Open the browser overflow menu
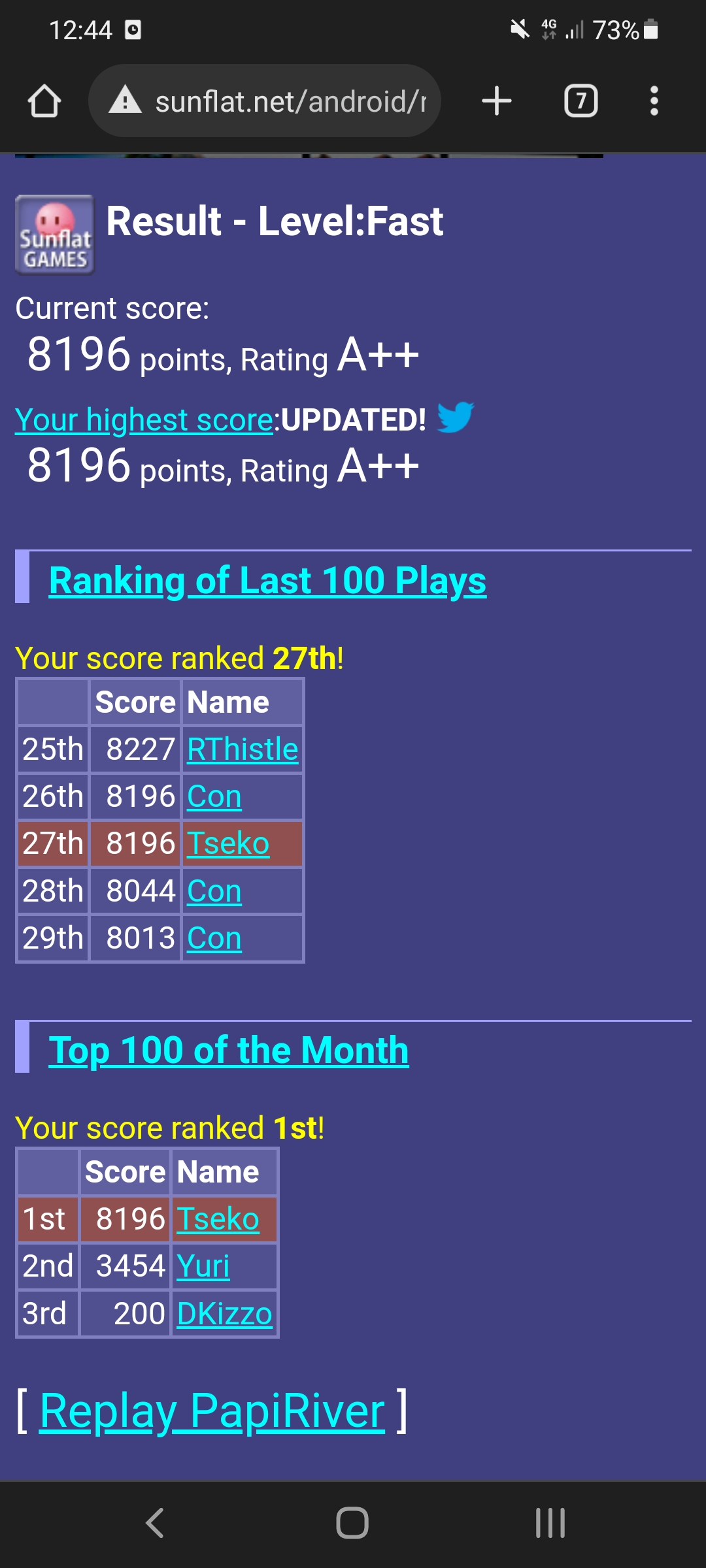 [x=654, y=101]
